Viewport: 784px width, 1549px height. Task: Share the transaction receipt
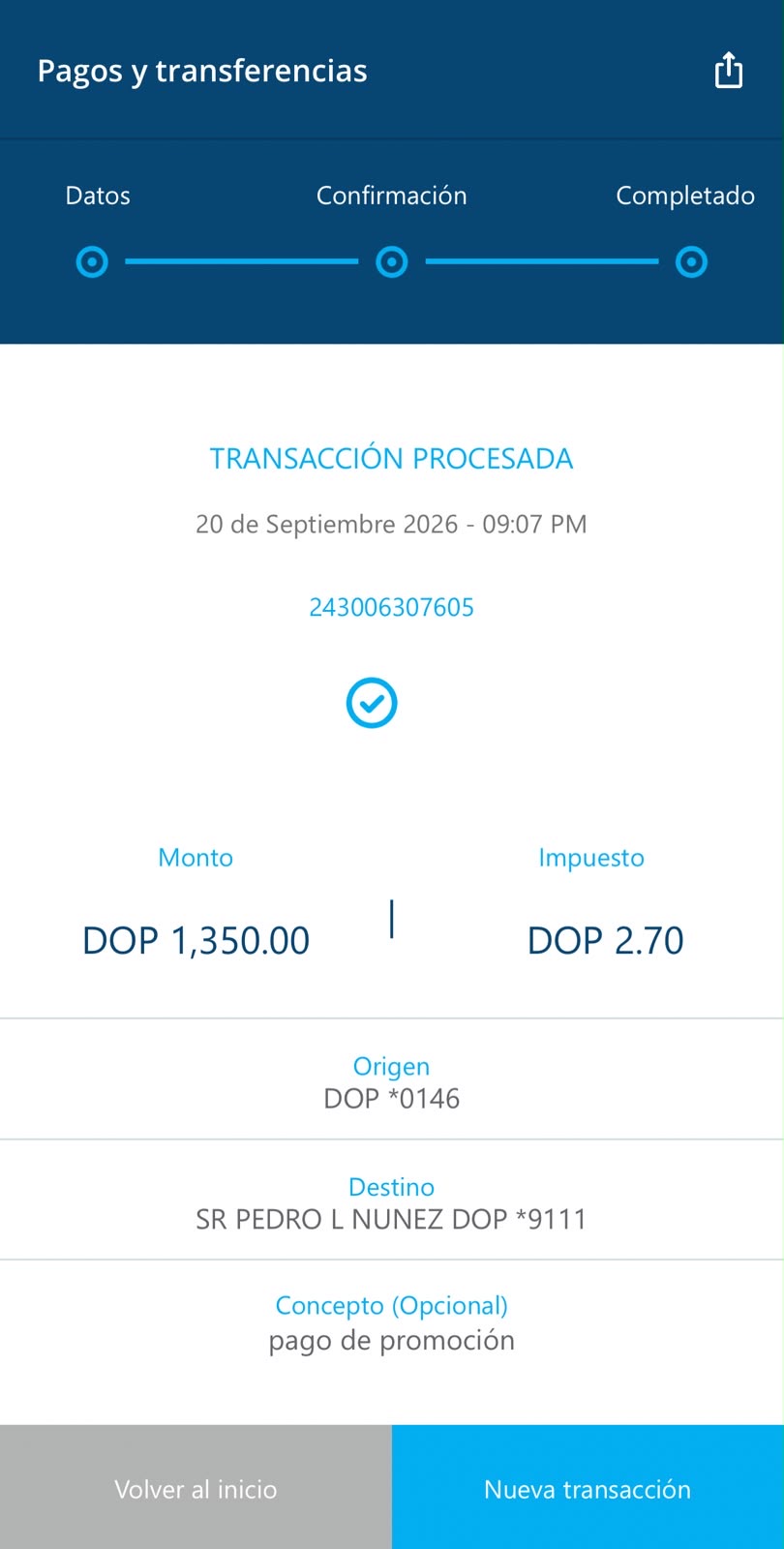[x=729, y=71]
